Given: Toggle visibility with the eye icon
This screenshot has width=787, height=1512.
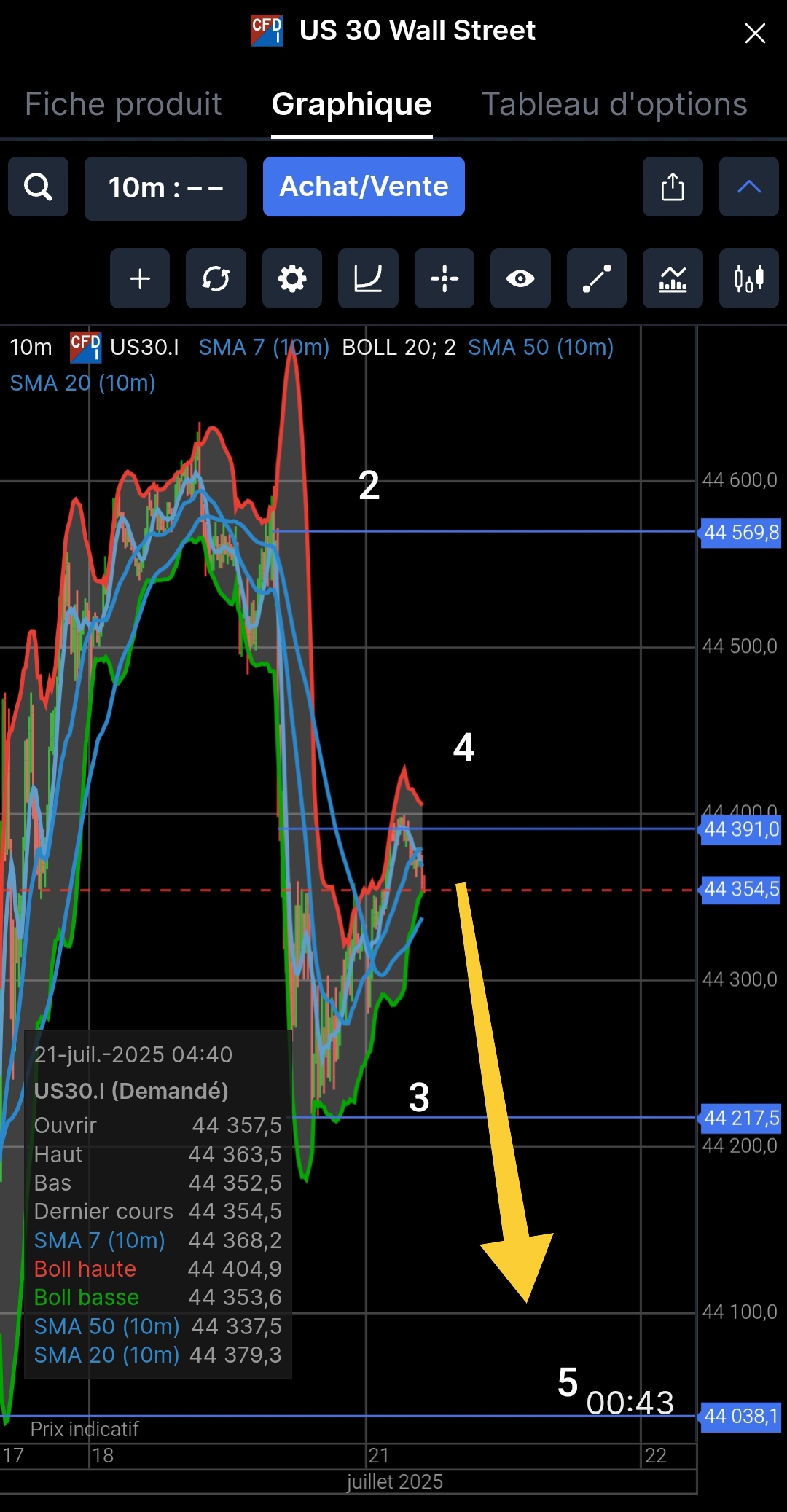Looking at the screenshot, I should (x=520, y=278).
